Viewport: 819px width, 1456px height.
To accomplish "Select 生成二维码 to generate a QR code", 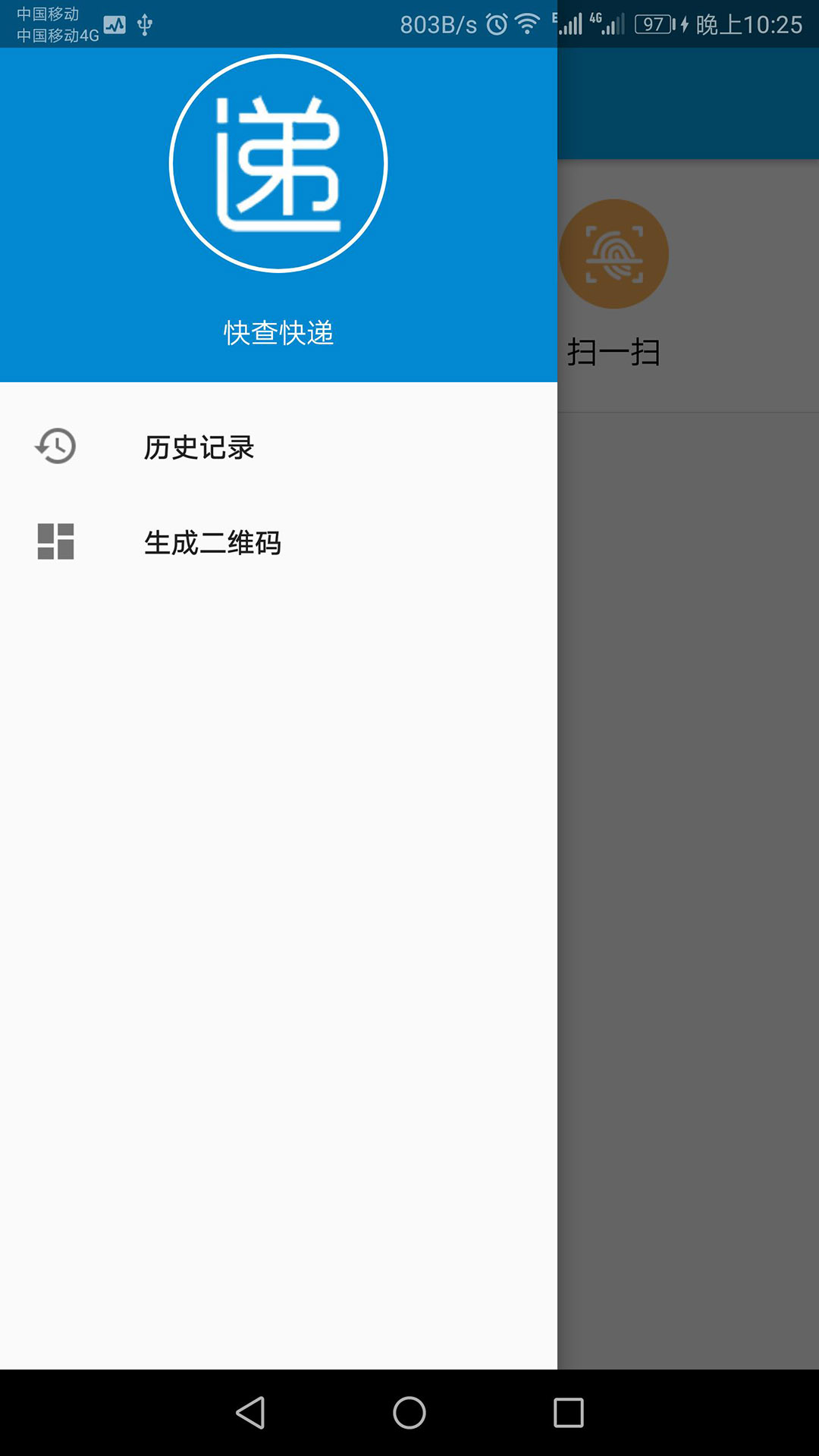I will click(x=212, y=542).
